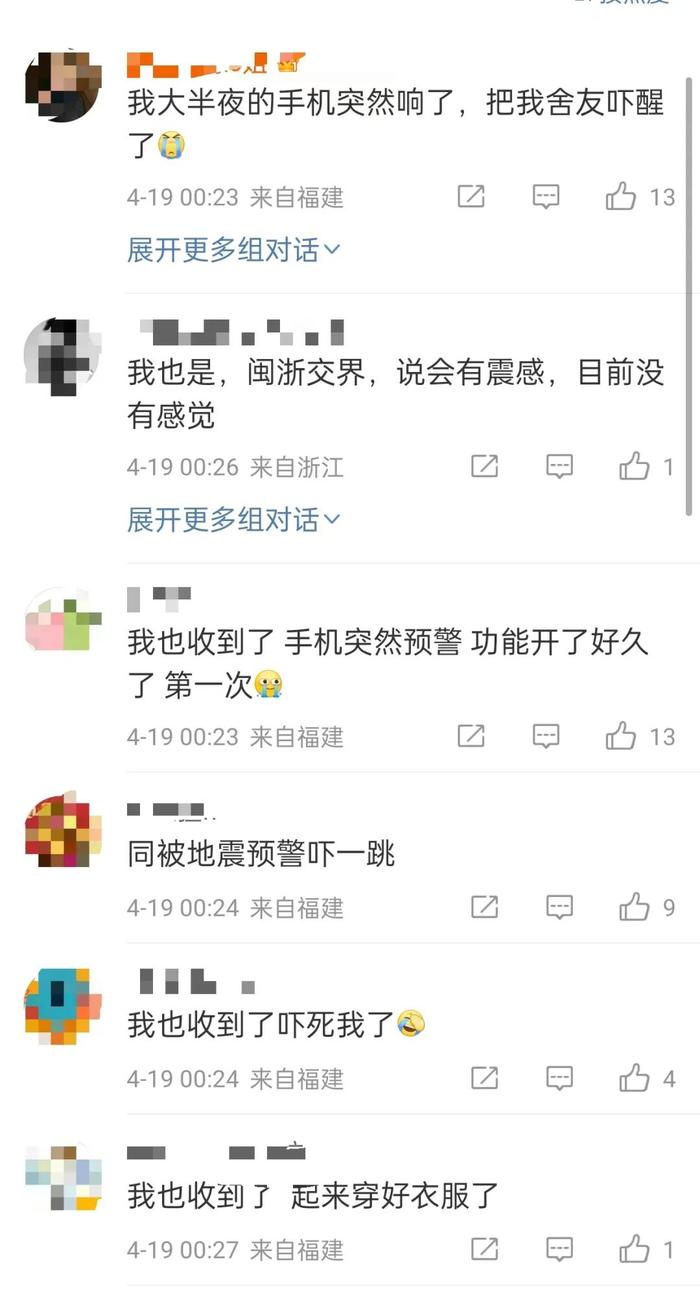The image size is (700, 1300).
Task: Like the comment 我也收到了吓死我了
Action: [x=634, y=1079]
